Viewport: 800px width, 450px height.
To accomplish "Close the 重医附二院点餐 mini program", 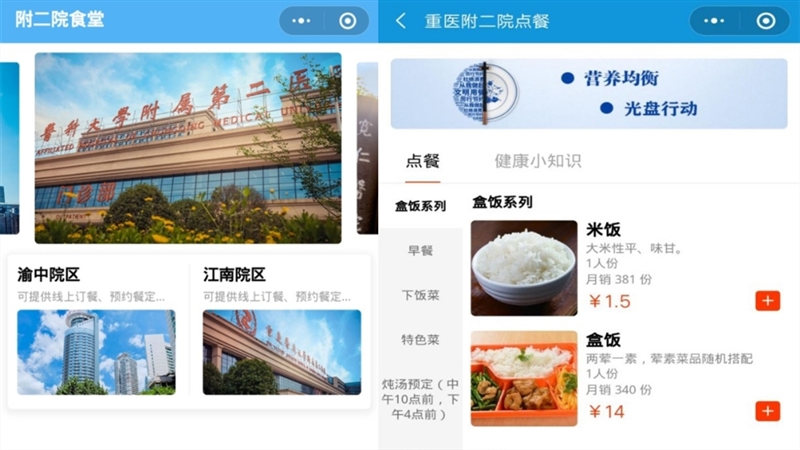I will pos(766,21).
